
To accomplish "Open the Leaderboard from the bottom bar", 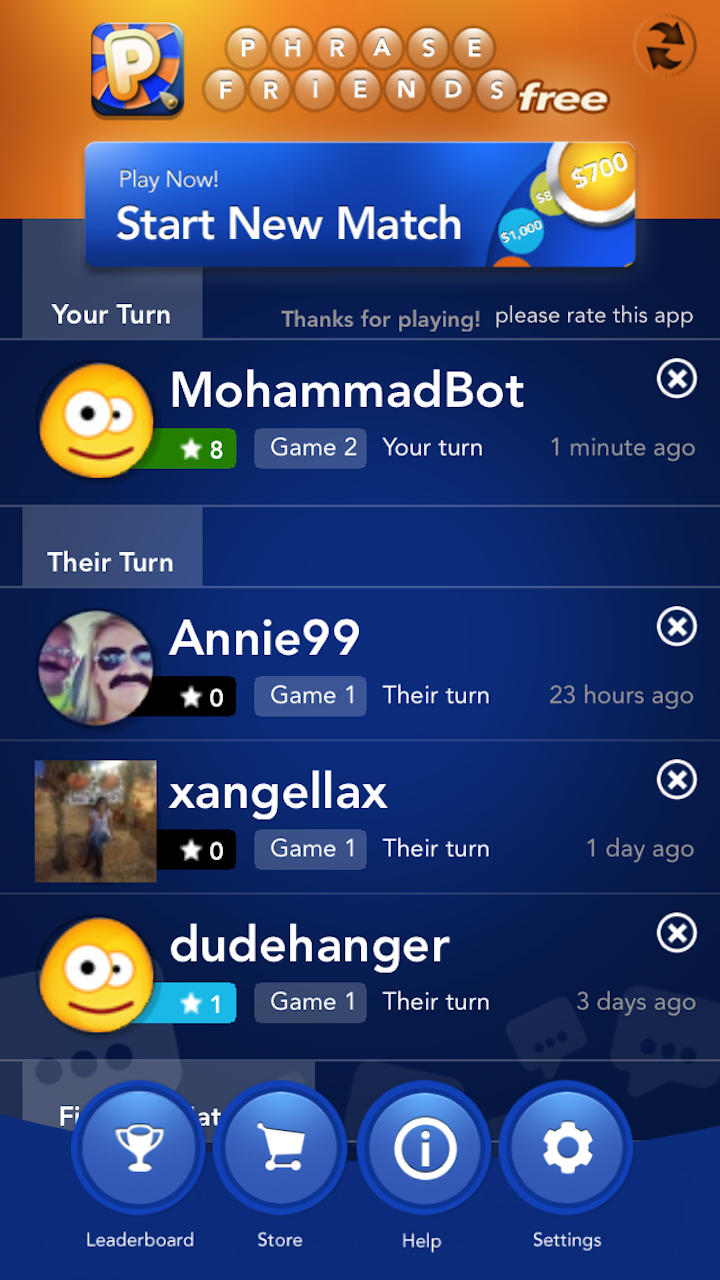I will [x=139, y=1148].
